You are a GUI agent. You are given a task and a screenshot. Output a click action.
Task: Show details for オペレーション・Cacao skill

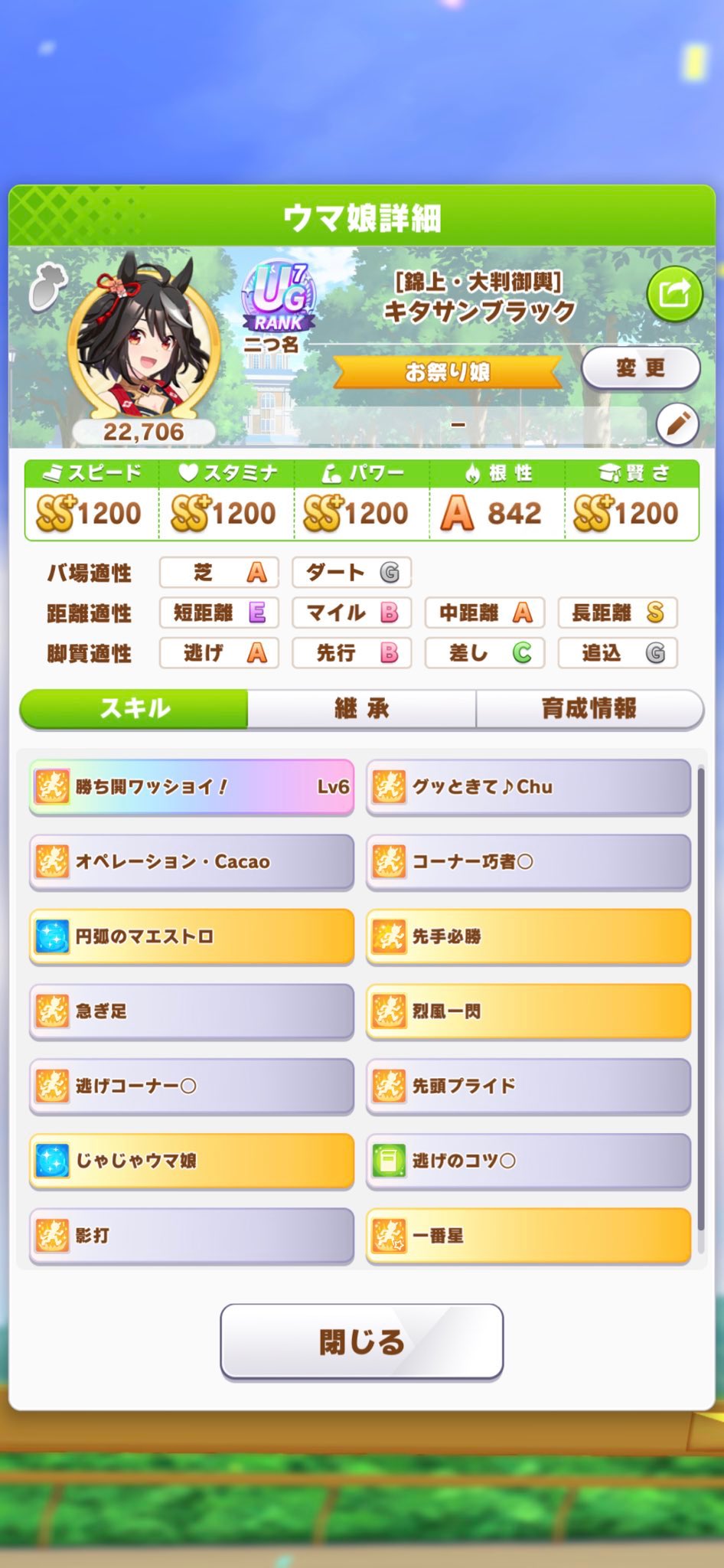click(191, 862)
